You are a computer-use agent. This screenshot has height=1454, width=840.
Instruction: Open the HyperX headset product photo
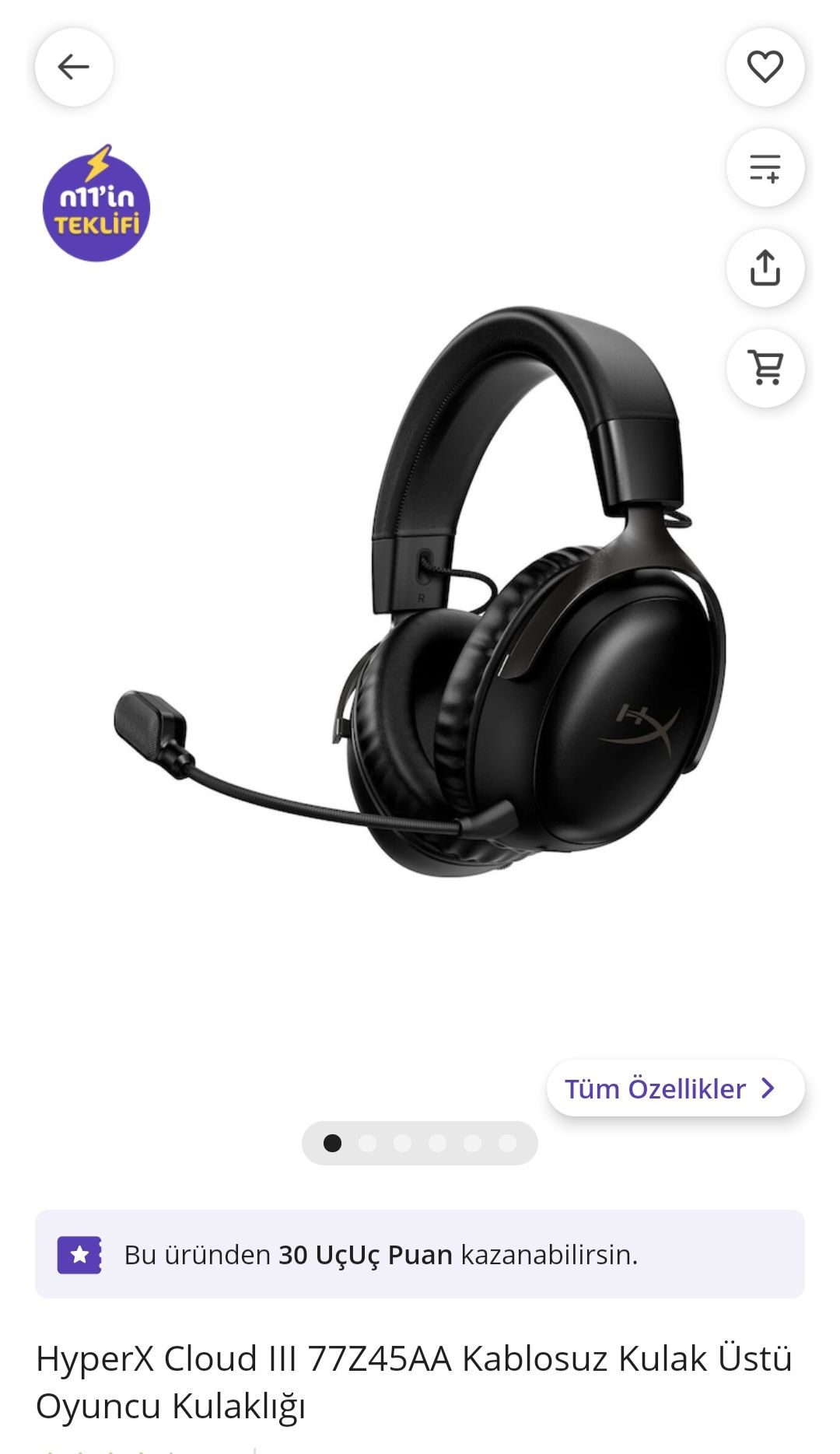click(x=420, y=591)
